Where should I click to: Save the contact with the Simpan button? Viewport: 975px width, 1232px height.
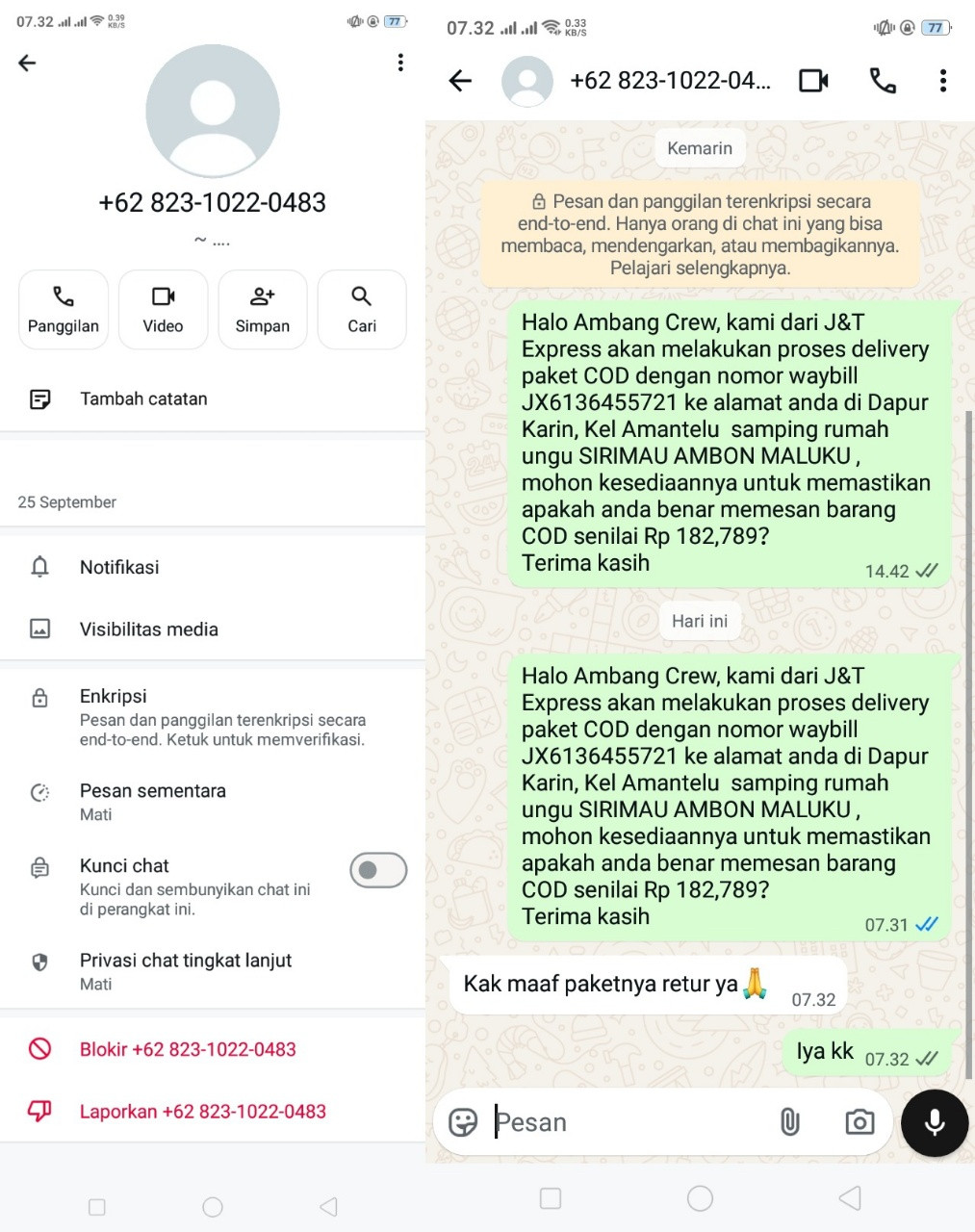(263, 309)
